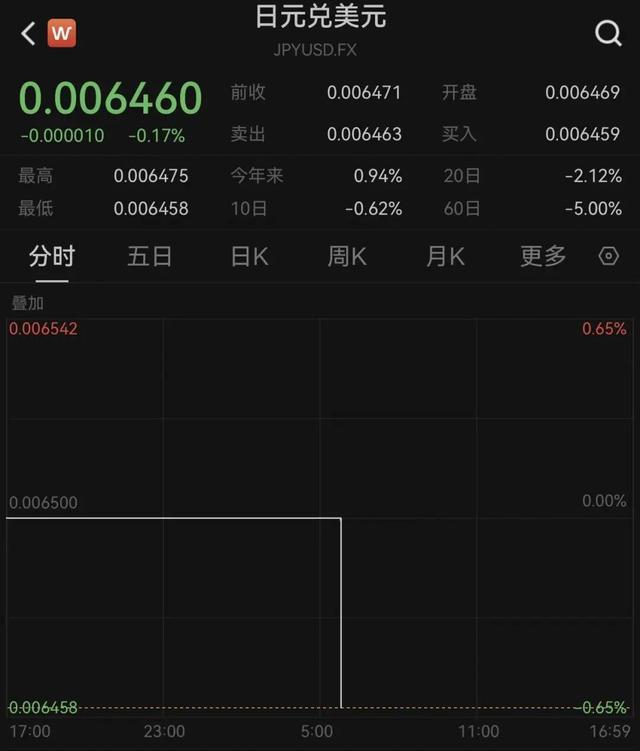Switch to the 五日 chart tab
640x751 pixels.
point(150,257)
